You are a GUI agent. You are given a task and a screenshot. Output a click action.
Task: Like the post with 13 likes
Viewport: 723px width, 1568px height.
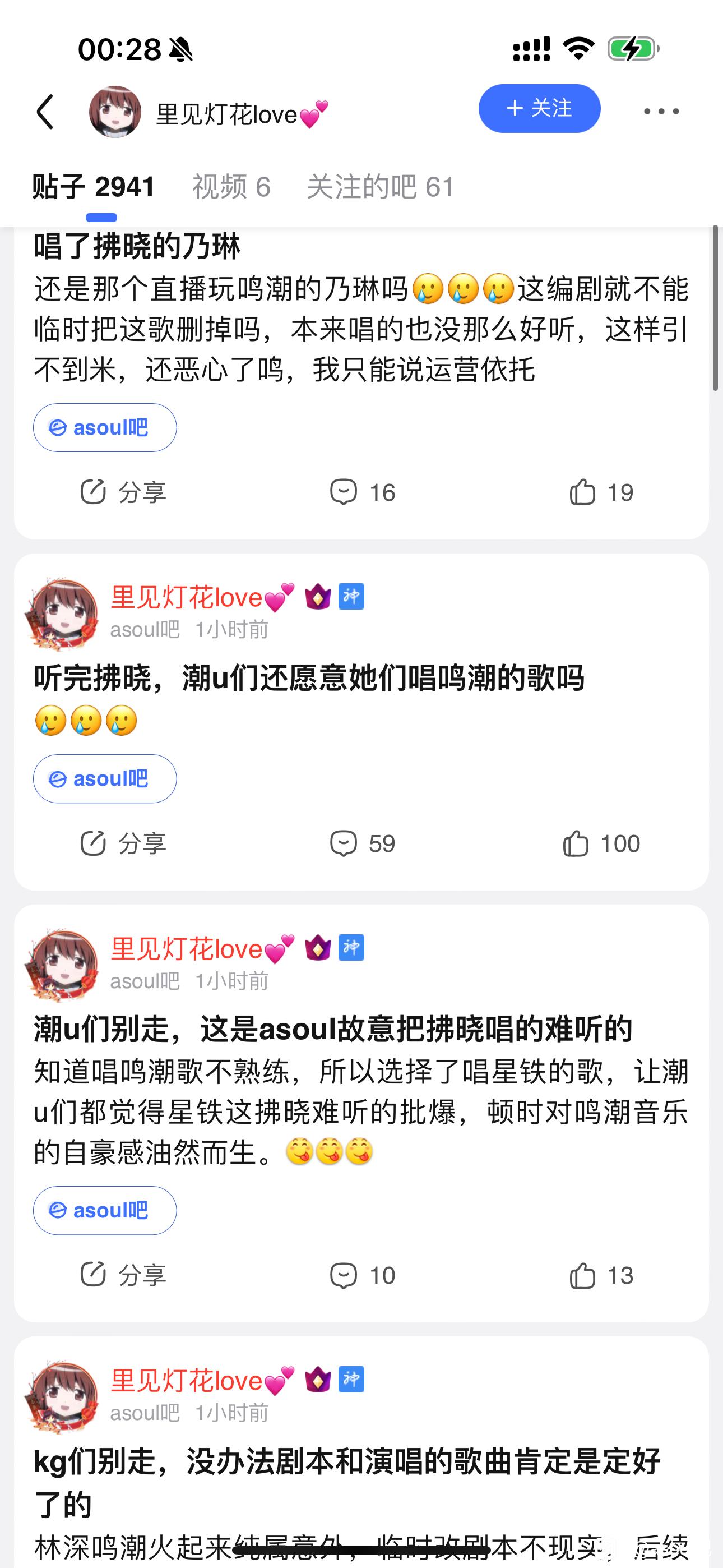click(601, 1275)
